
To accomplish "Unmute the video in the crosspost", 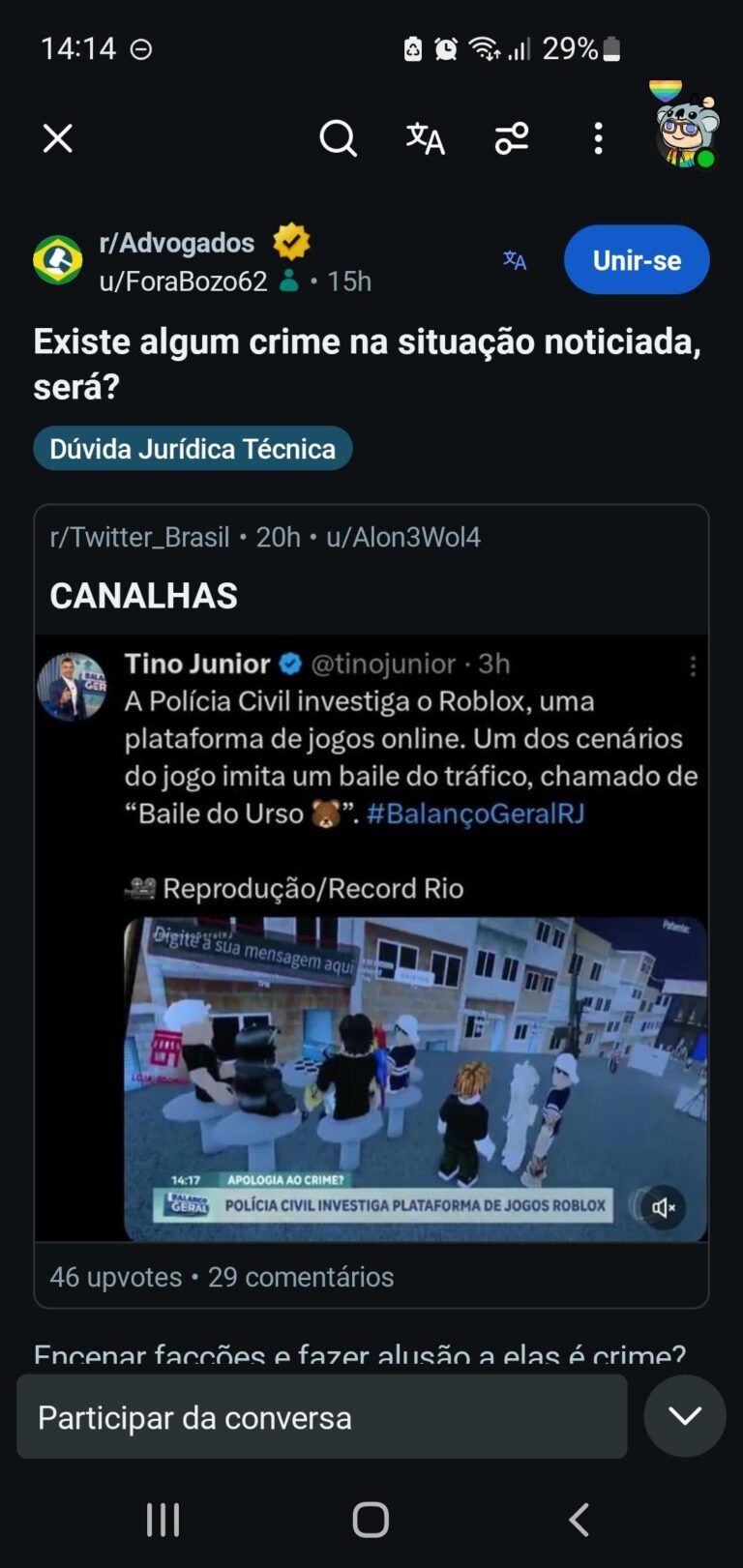I will (664, 1207).
